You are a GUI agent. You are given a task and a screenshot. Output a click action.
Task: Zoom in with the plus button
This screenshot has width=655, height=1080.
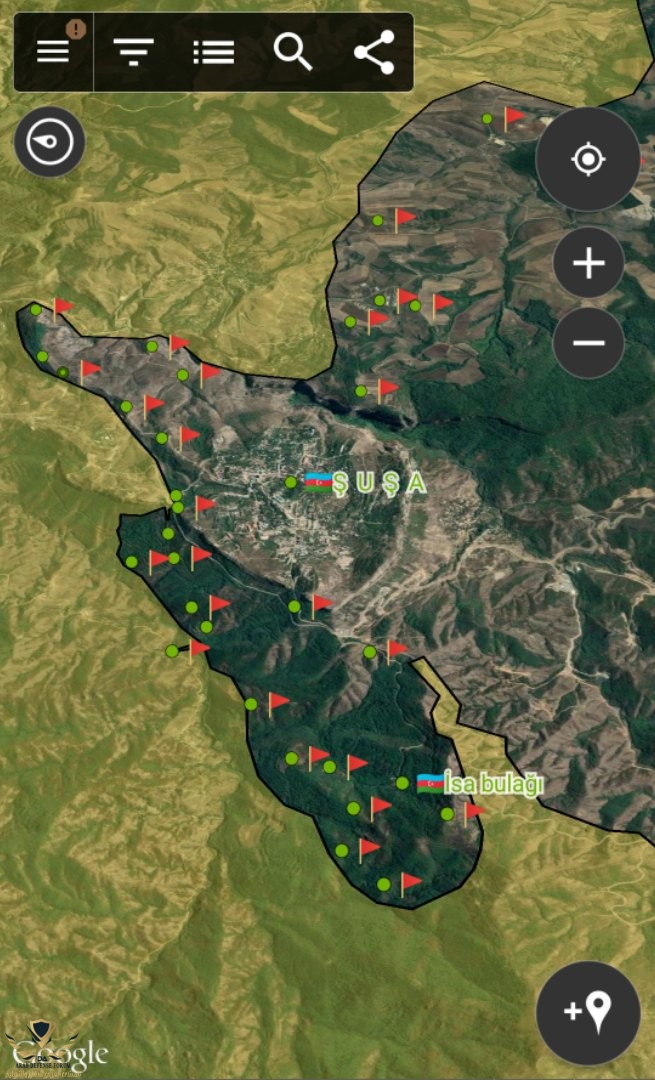pos(589,264)
